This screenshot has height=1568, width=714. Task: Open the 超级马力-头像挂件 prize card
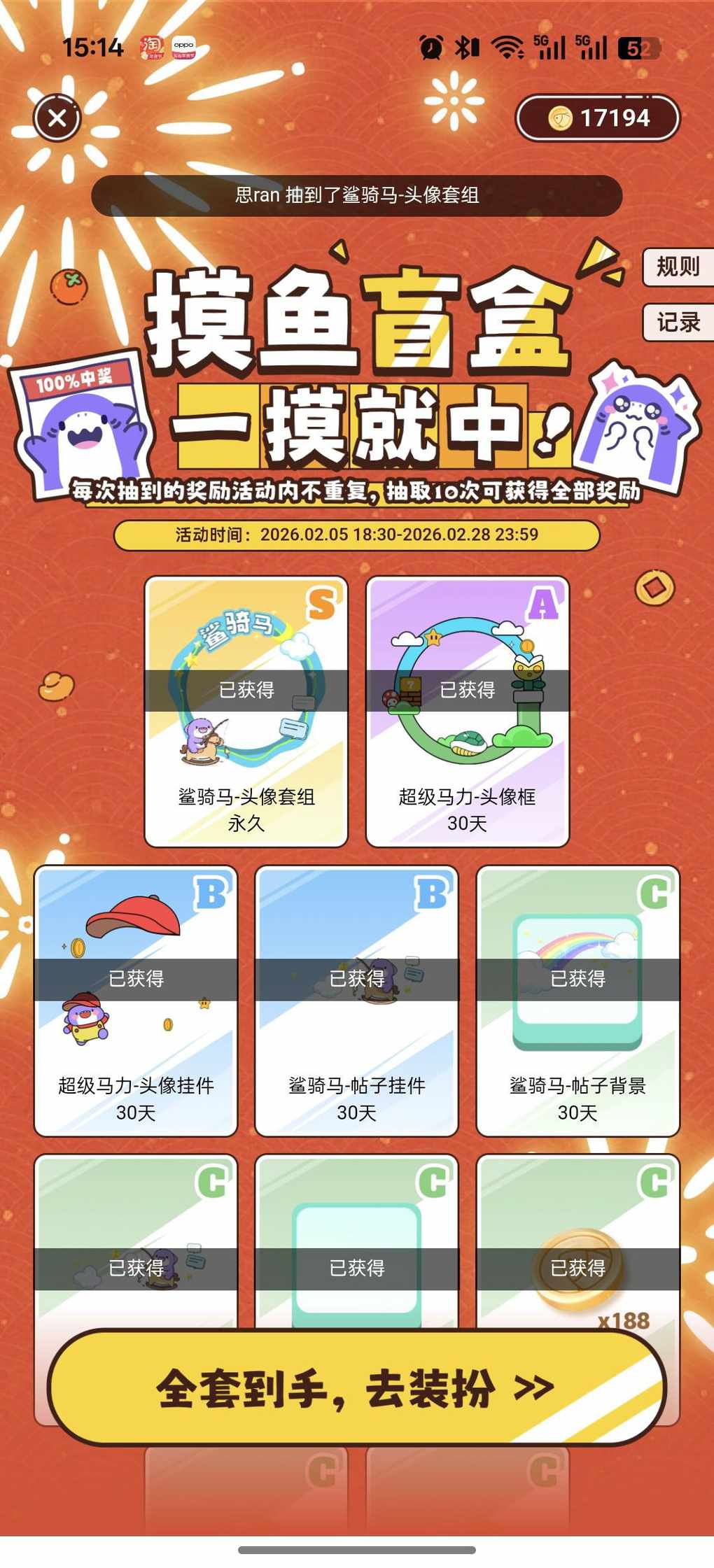pyautogui.click(x=136, y=1001)
